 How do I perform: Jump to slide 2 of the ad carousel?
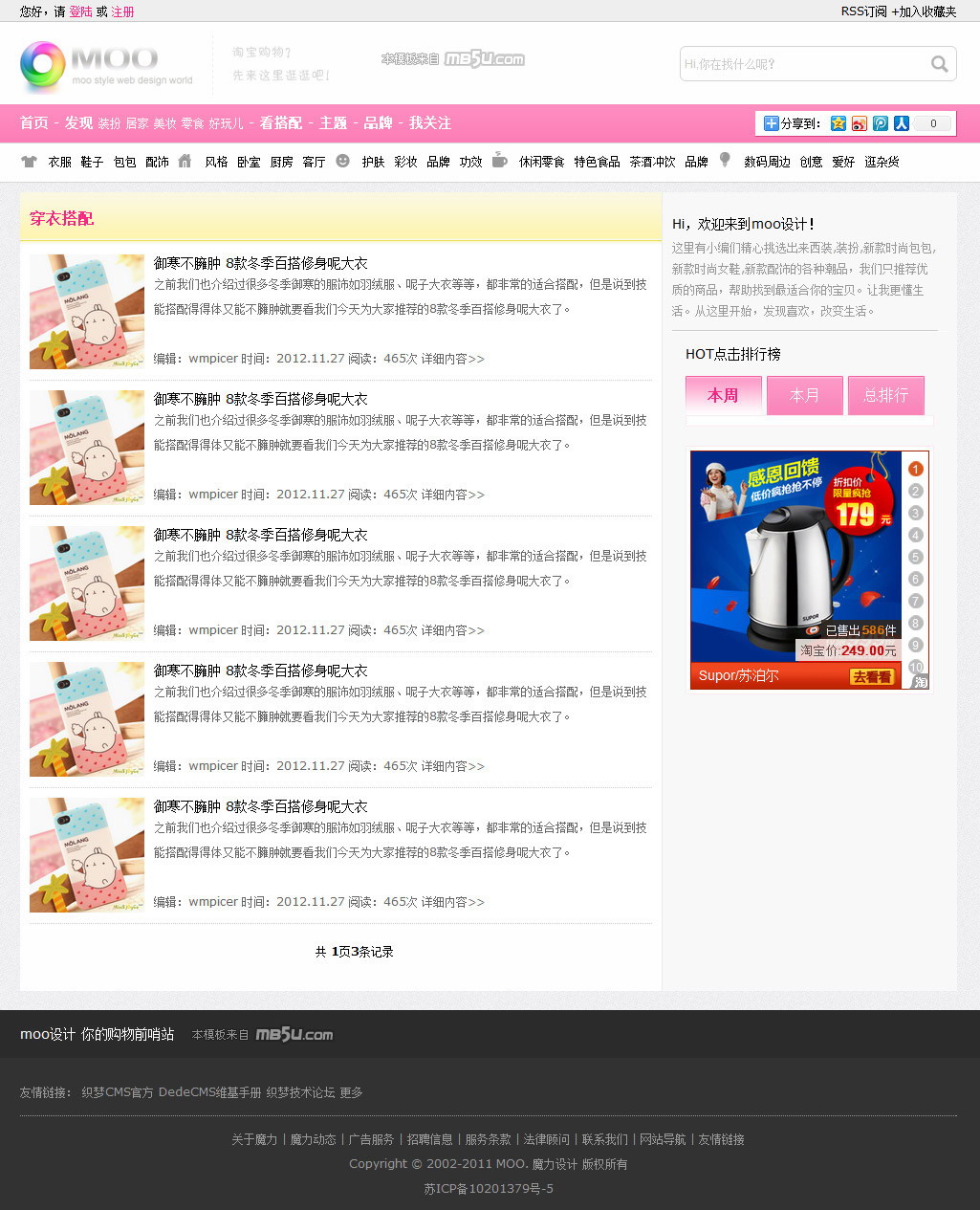click(x=915, y=491)
